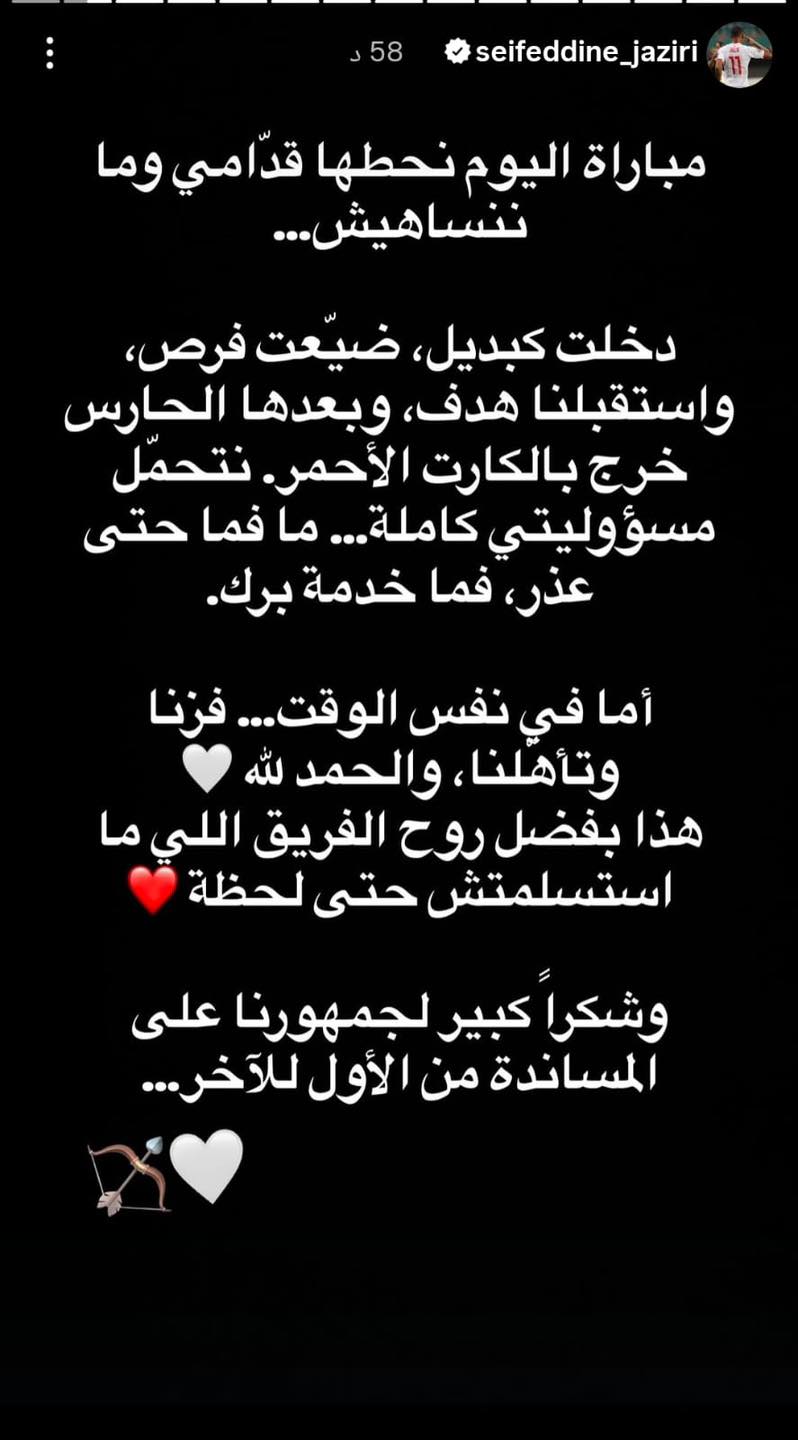Open the three-dot overflow menu

pos(49,53)
